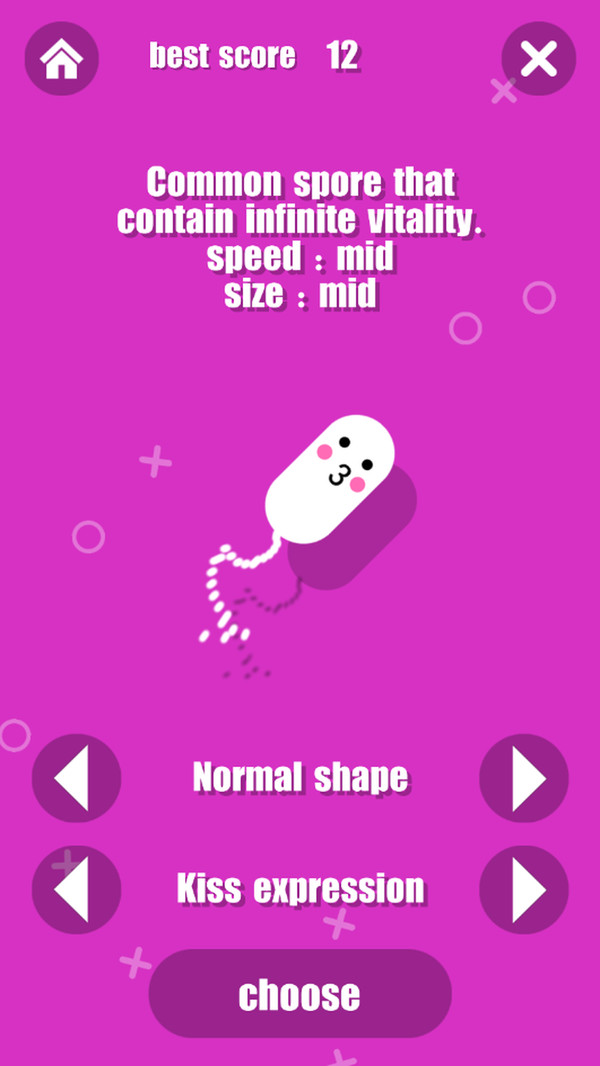Screen dimensions: 600x1066
Task: Select next shape after Normal shape
Action: pyautogui.click(x=524, y=778)
